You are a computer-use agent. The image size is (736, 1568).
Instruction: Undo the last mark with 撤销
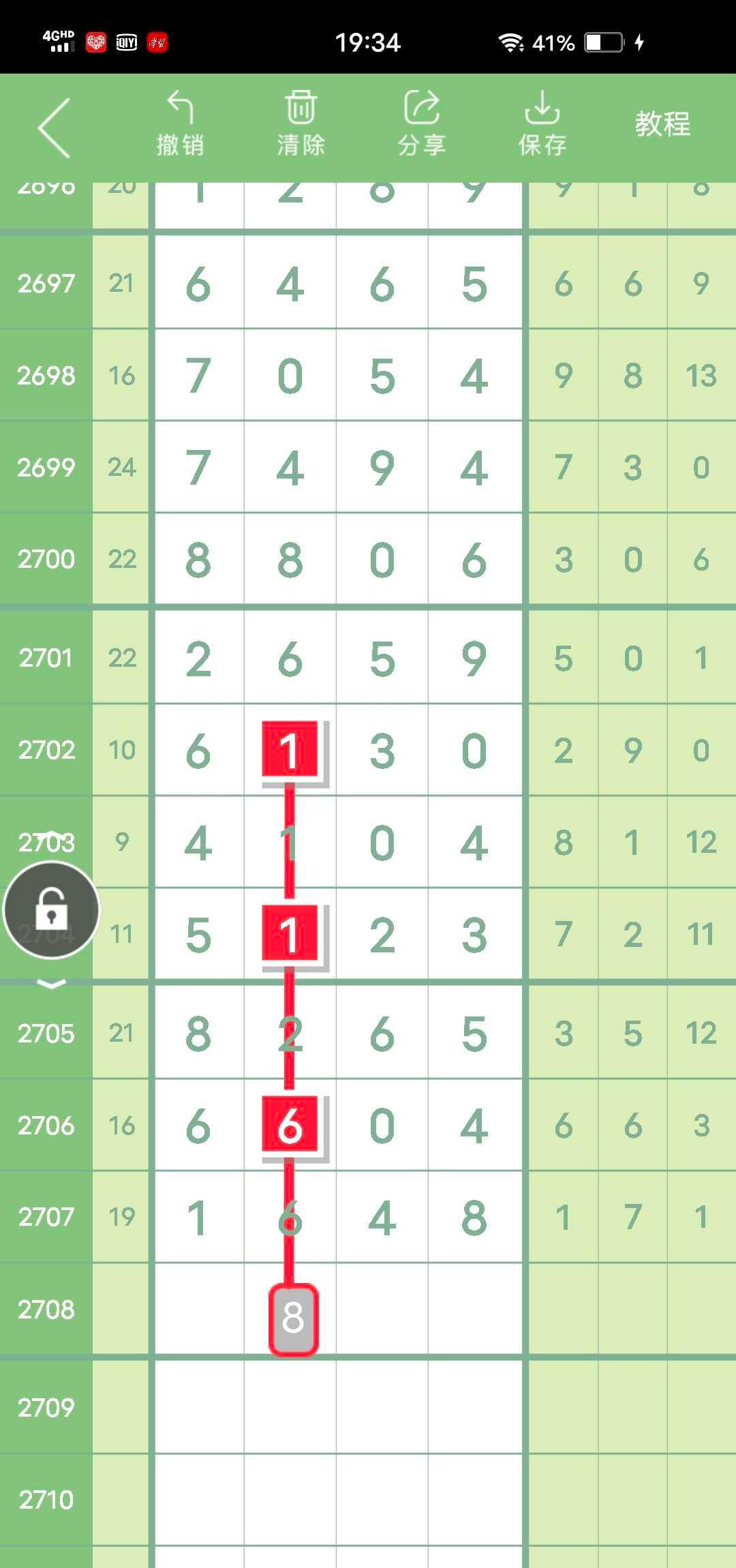[x=180, y=125]
